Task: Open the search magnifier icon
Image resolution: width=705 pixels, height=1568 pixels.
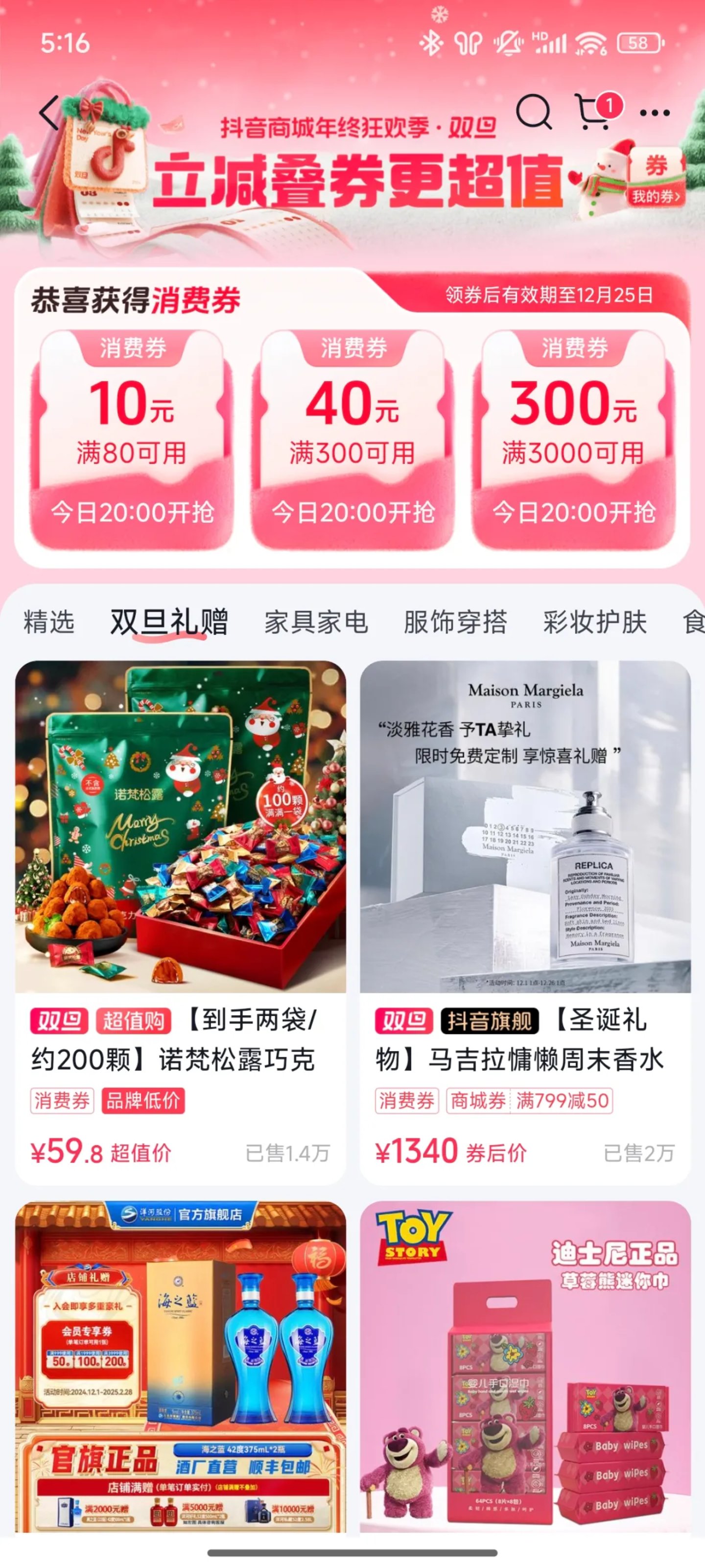Action: [533, 112]
